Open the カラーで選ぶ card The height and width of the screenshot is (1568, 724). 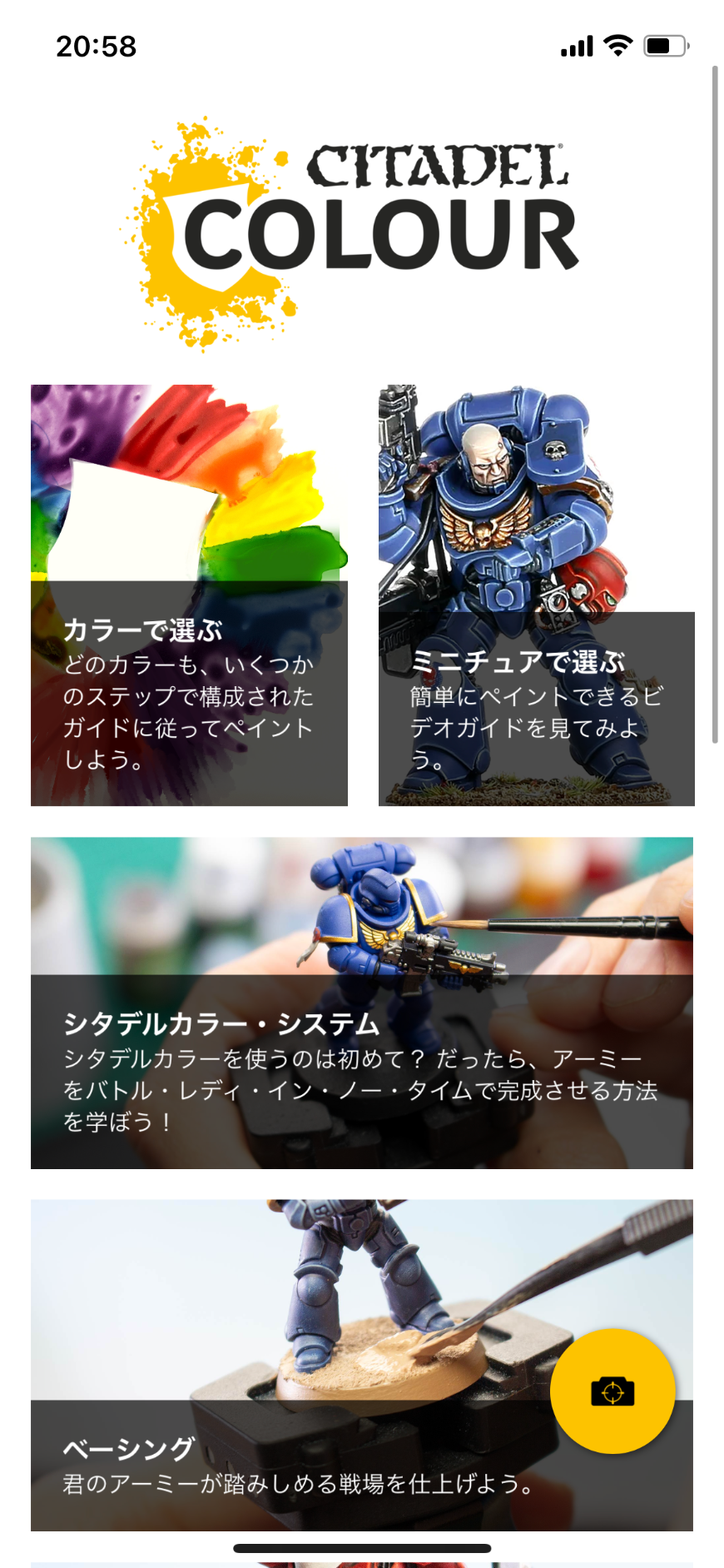[189, 595]
